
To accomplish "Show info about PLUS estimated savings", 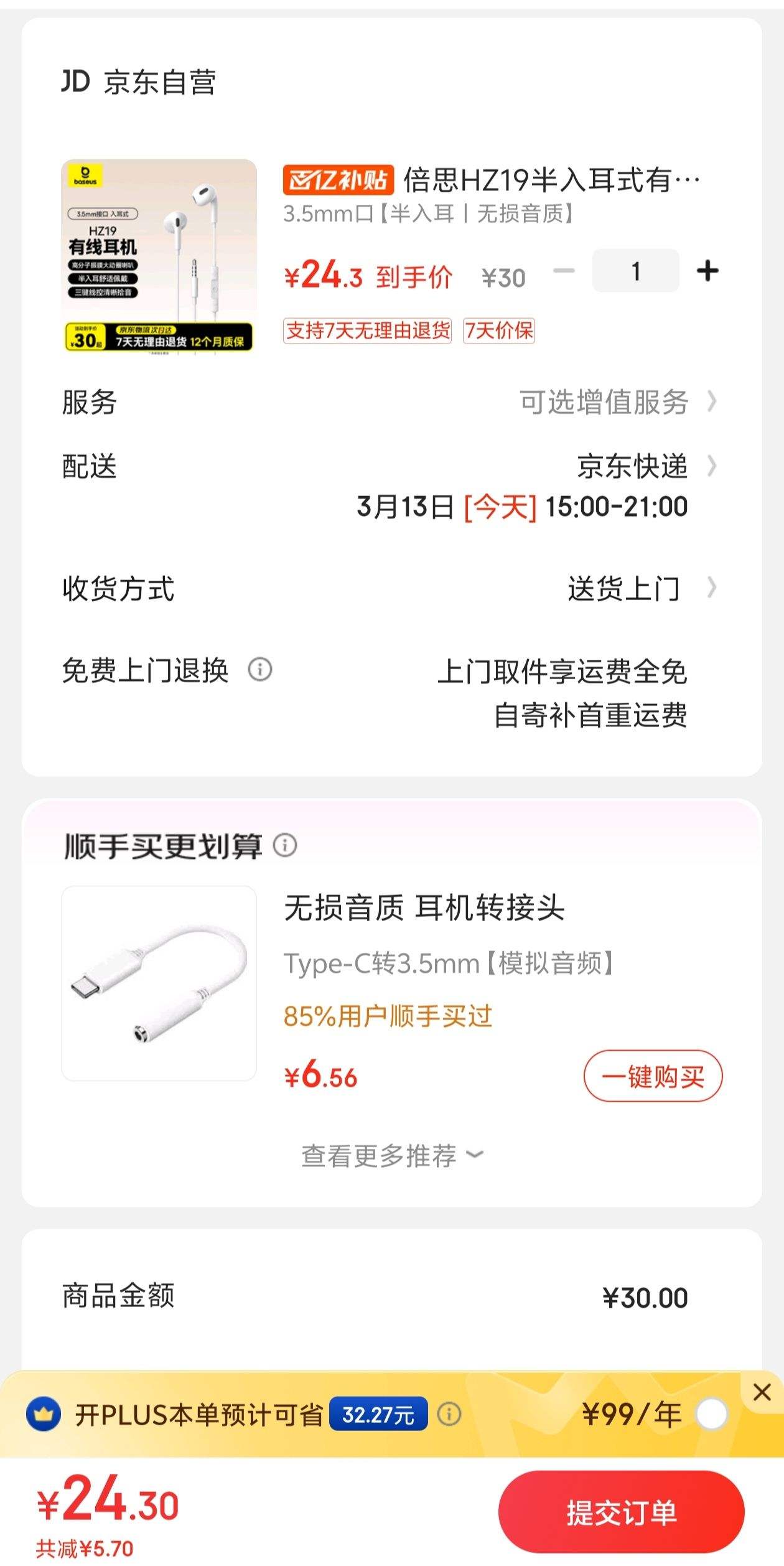I will click(449, 1414).
